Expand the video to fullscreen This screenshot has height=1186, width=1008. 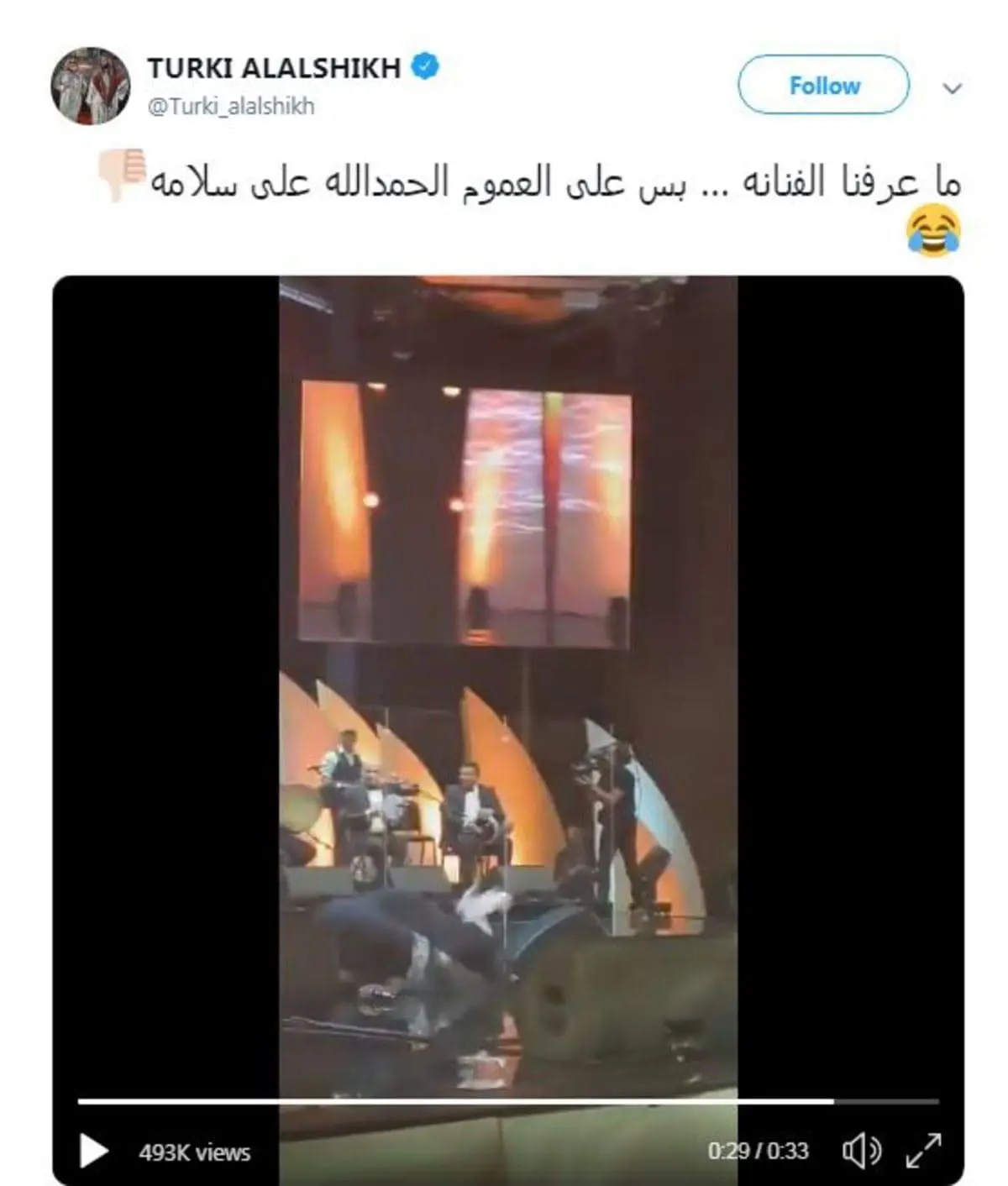click(923, 1151)
